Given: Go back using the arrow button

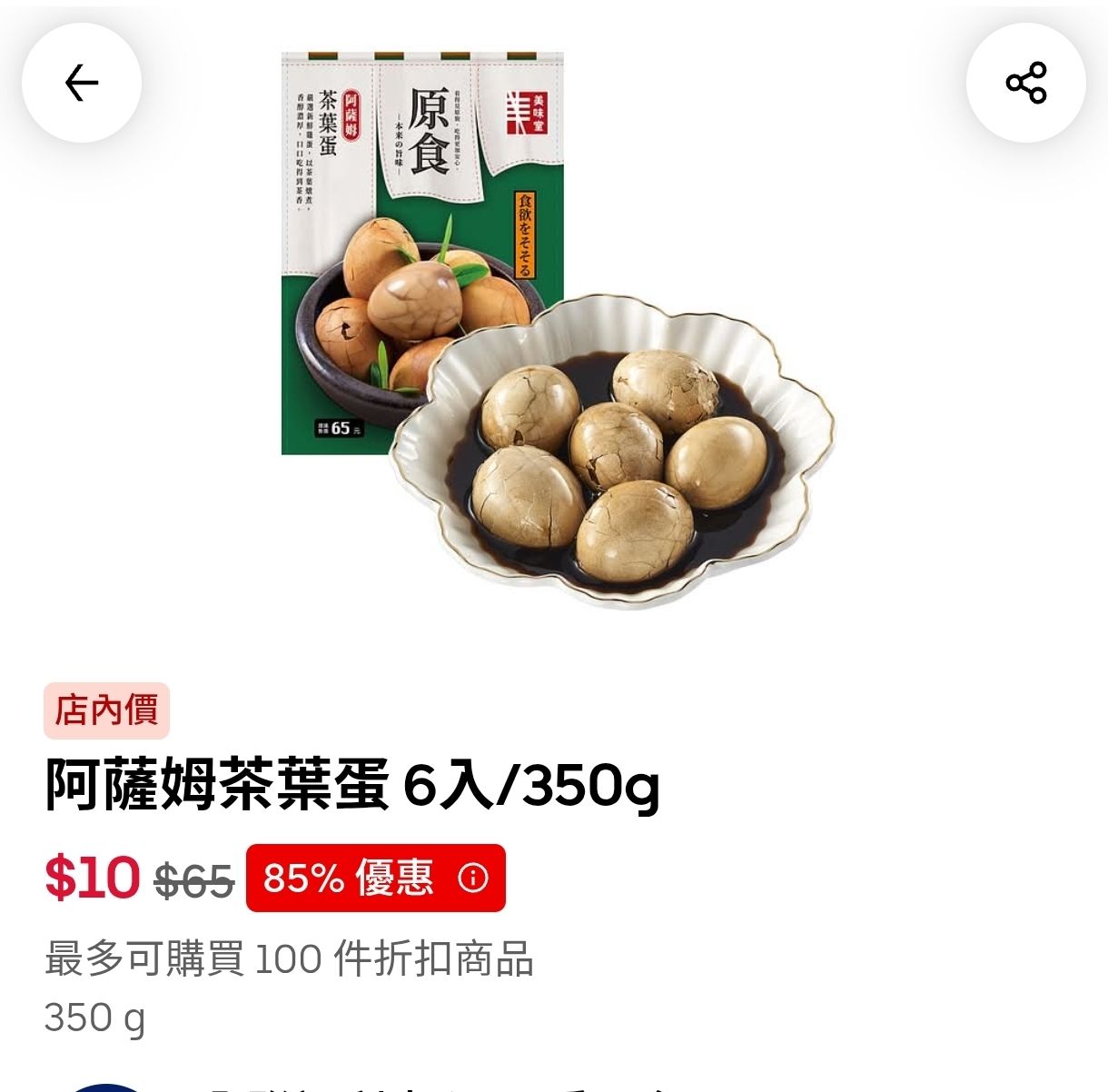Looking at the screenshot, I should [82, 83].
